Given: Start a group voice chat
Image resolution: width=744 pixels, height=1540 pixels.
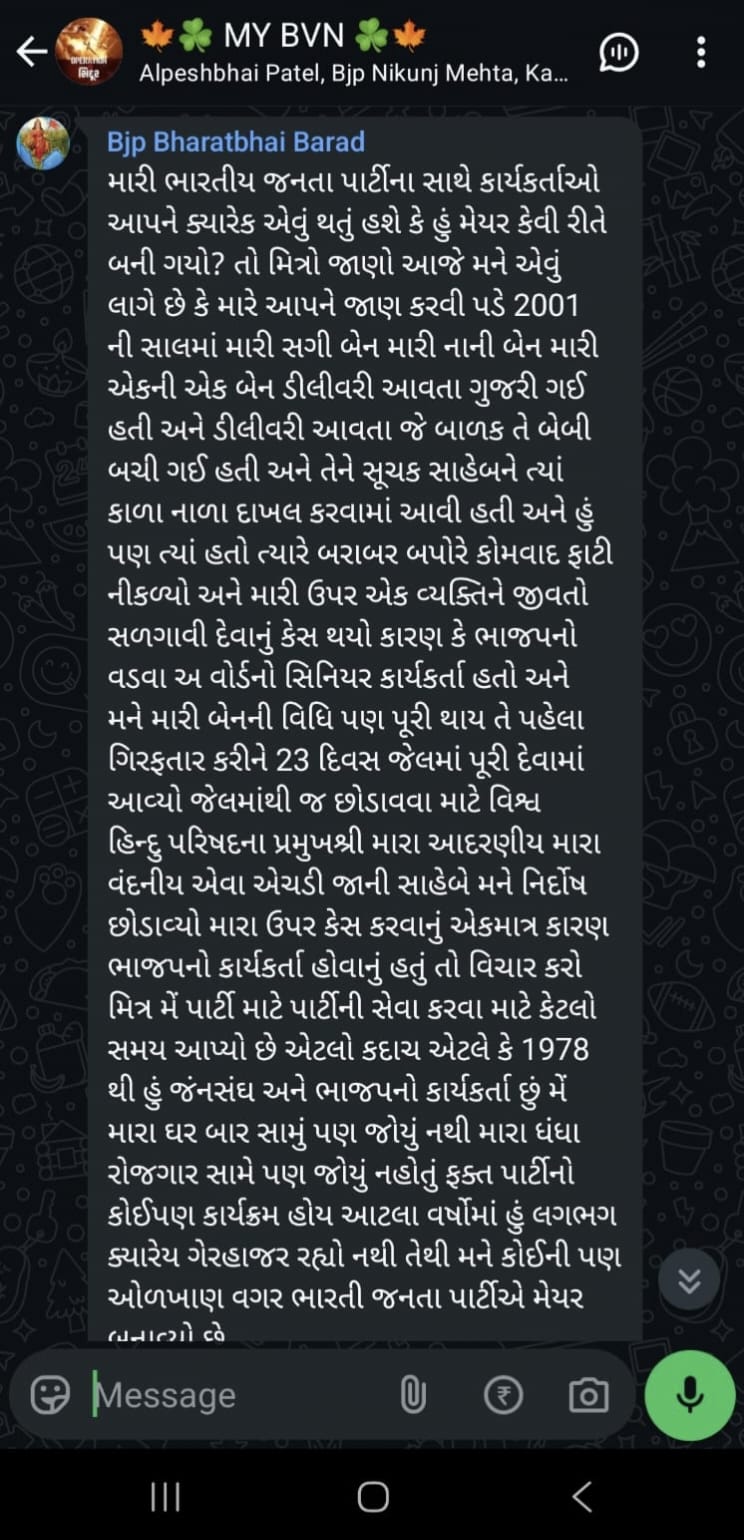Looking at the screenshot, I should [x=618, y=52].
